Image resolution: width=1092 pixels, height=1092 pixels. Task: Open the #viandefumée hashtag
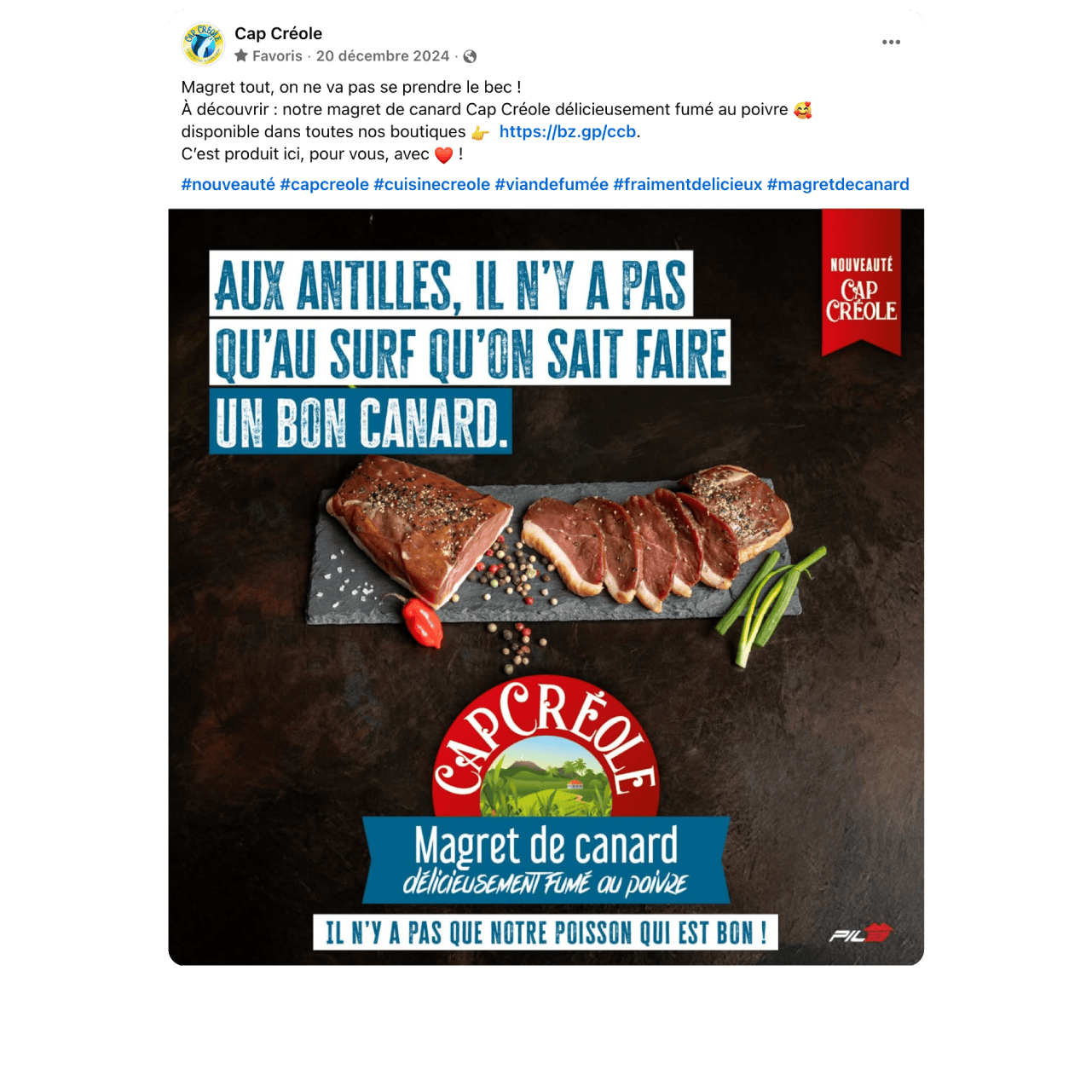click(551, 184)
